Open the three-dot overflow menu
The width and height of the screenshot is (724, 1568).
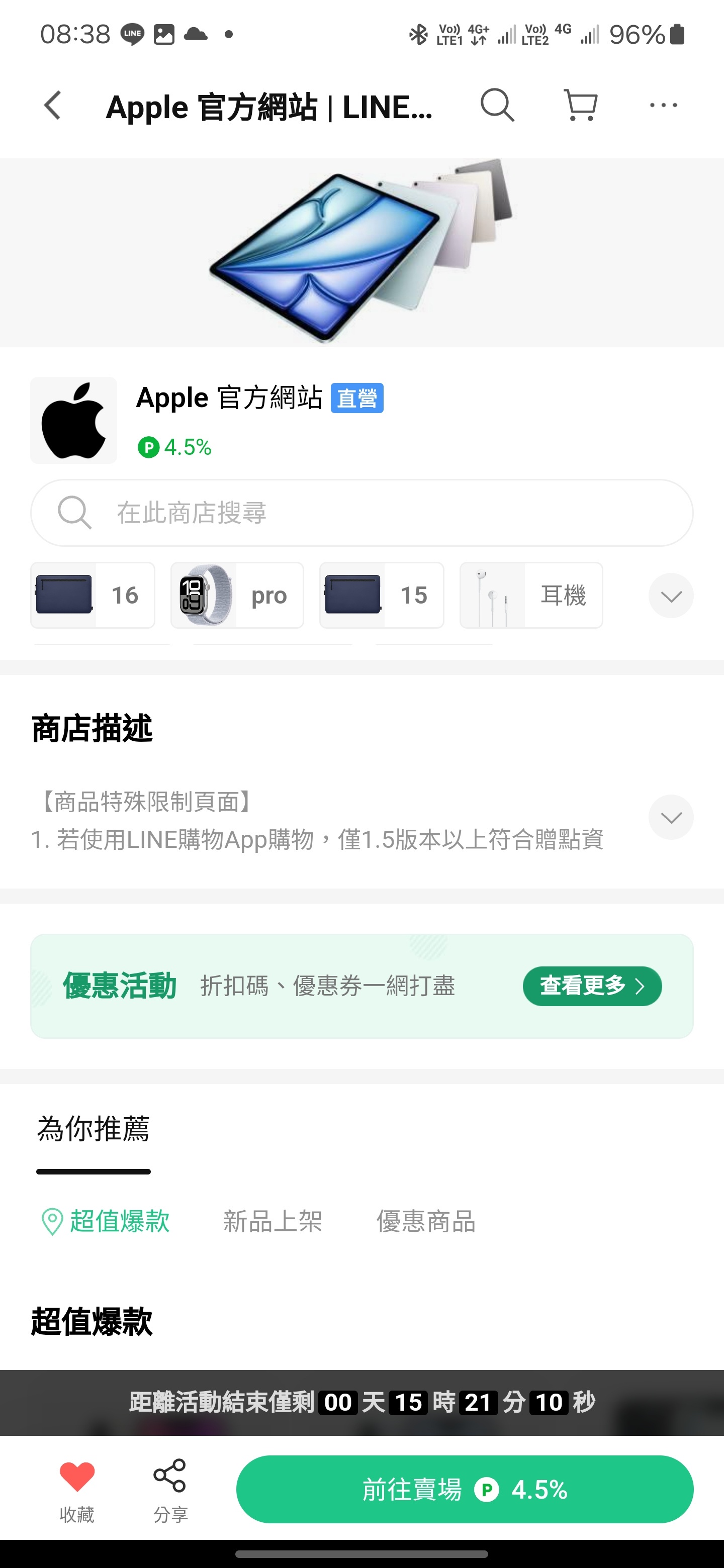(x=663, y=106)
